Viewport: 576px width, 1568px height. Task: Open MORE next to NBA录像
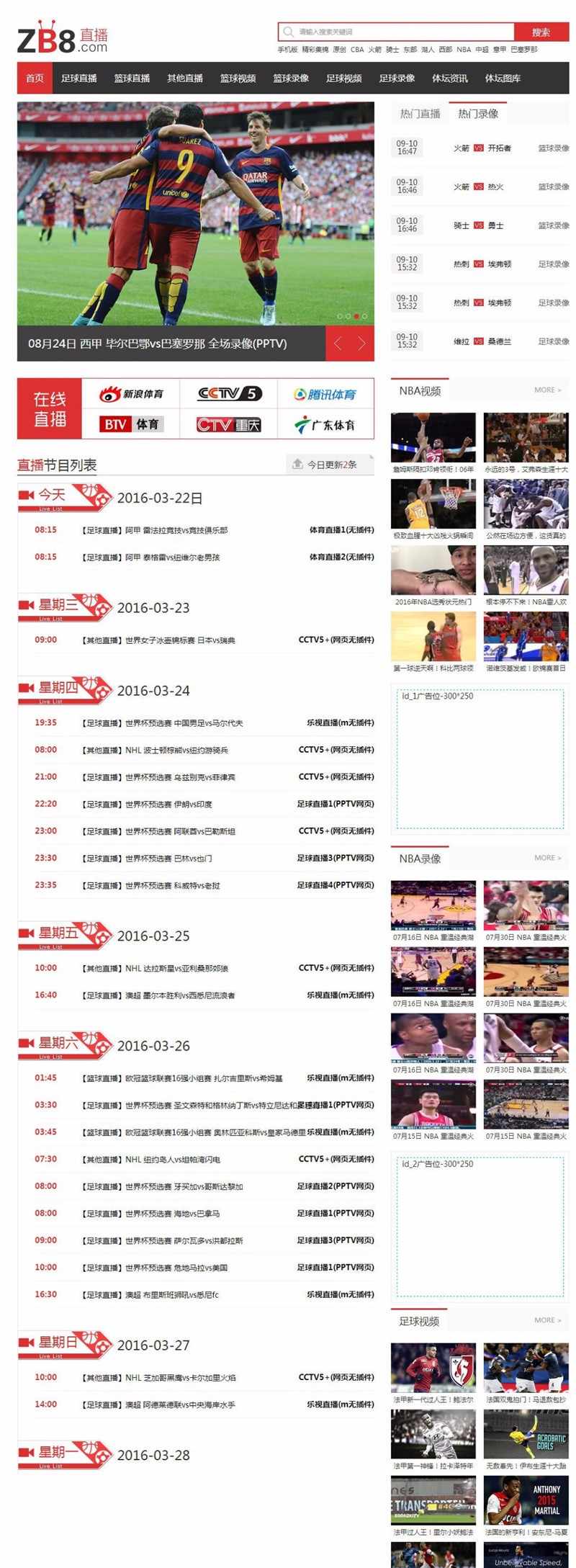coord(546,857)
